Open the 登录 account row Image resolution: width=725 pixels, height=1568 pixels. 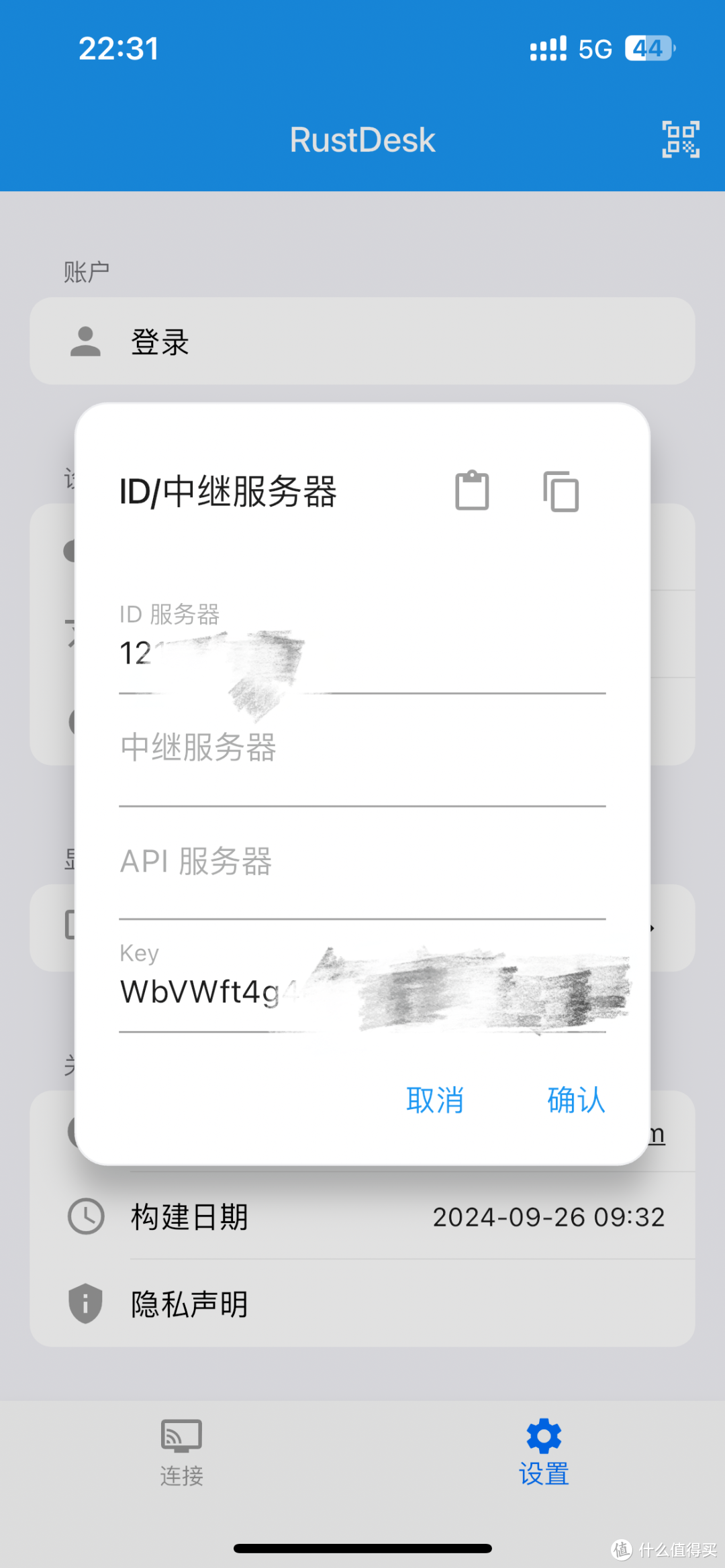click(x=362, y=341)
